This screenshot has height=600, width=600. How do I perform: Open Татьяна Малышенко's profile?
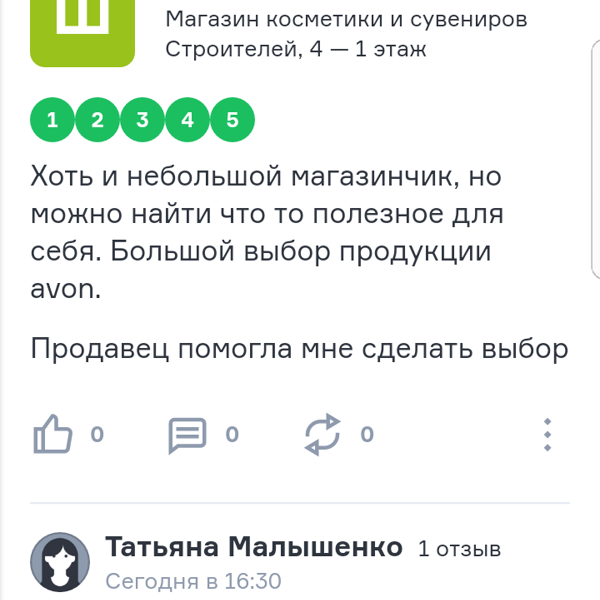[254, 548]
